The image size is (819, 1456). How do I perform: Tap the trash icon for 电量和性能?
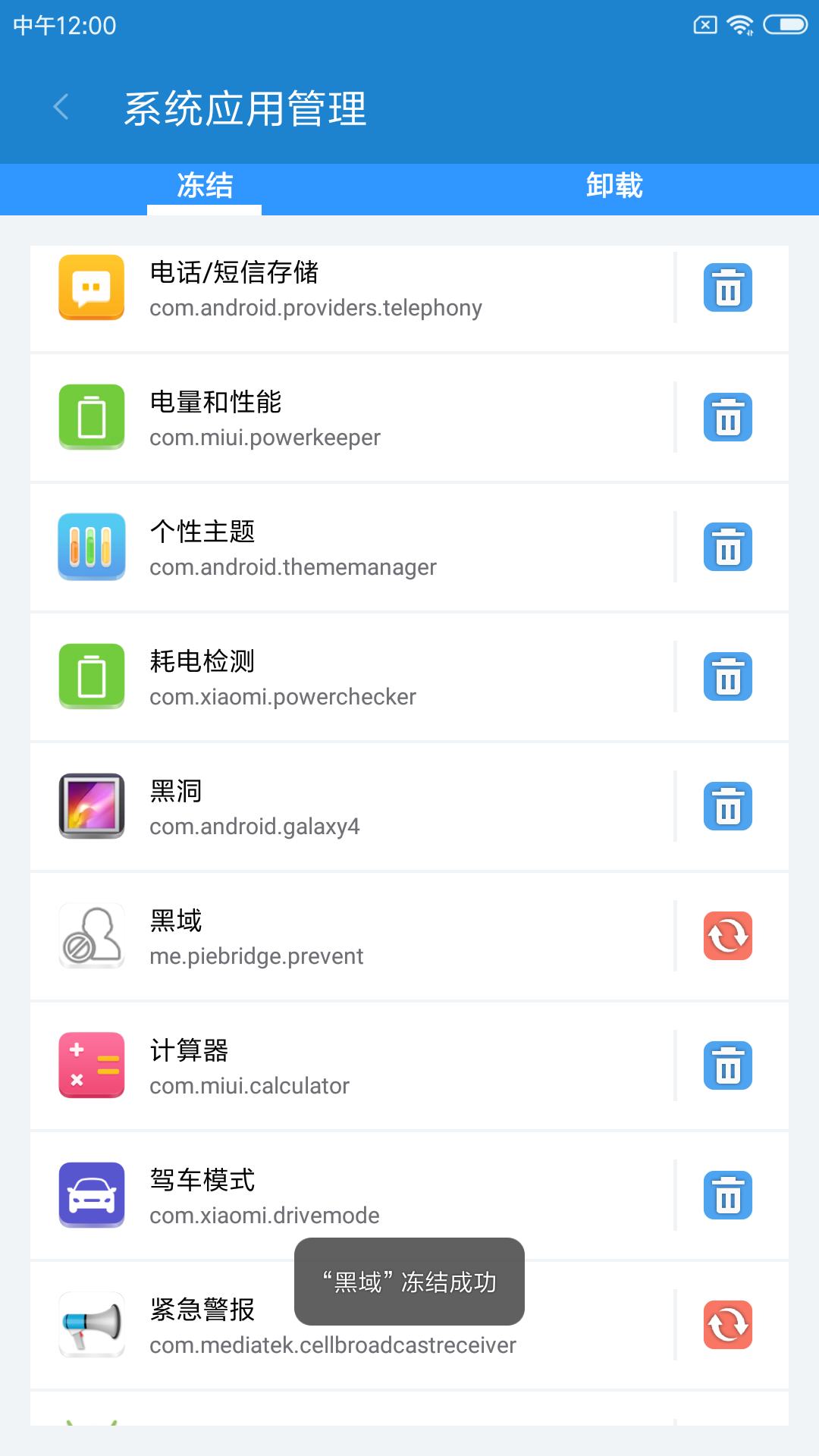point(728,418)
